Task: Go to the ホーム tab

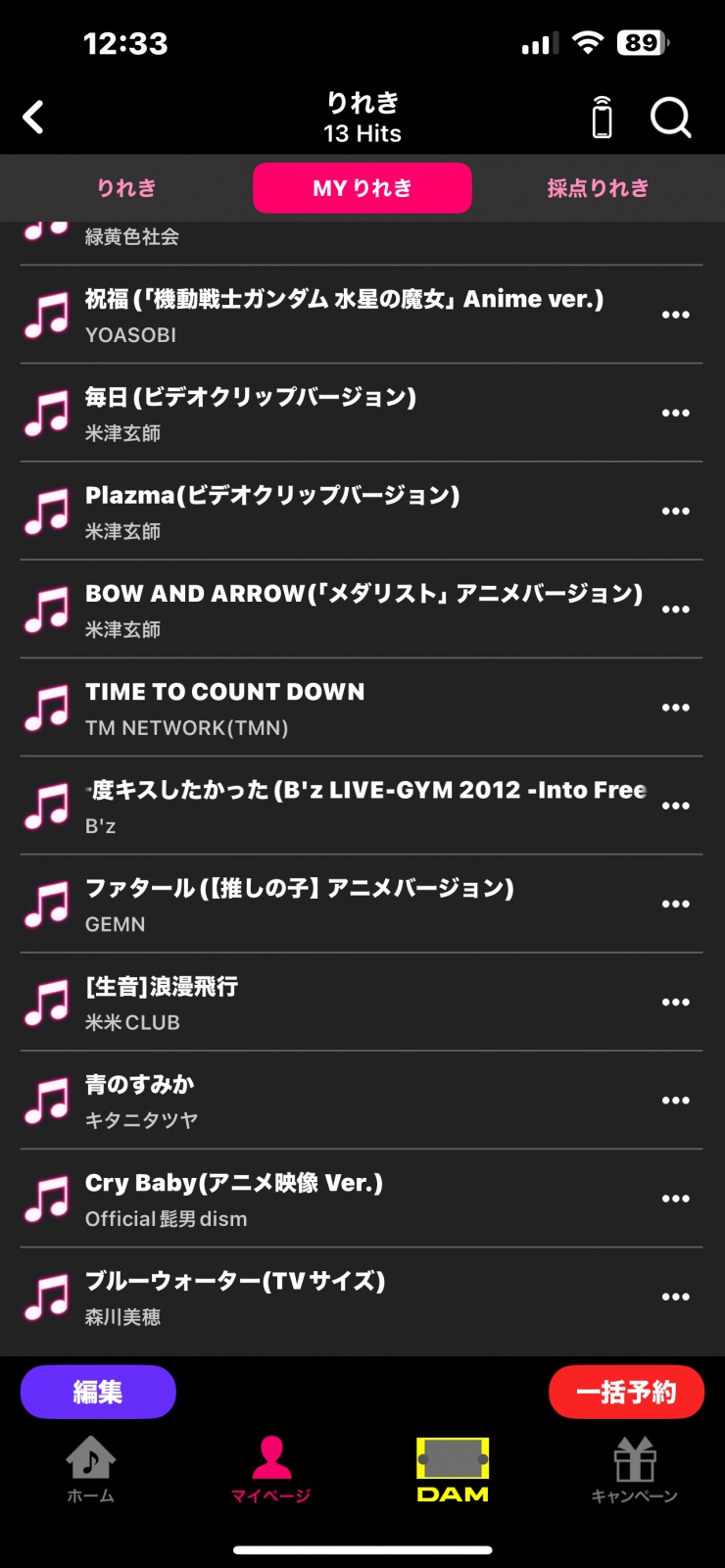Action: (90, 1469)
